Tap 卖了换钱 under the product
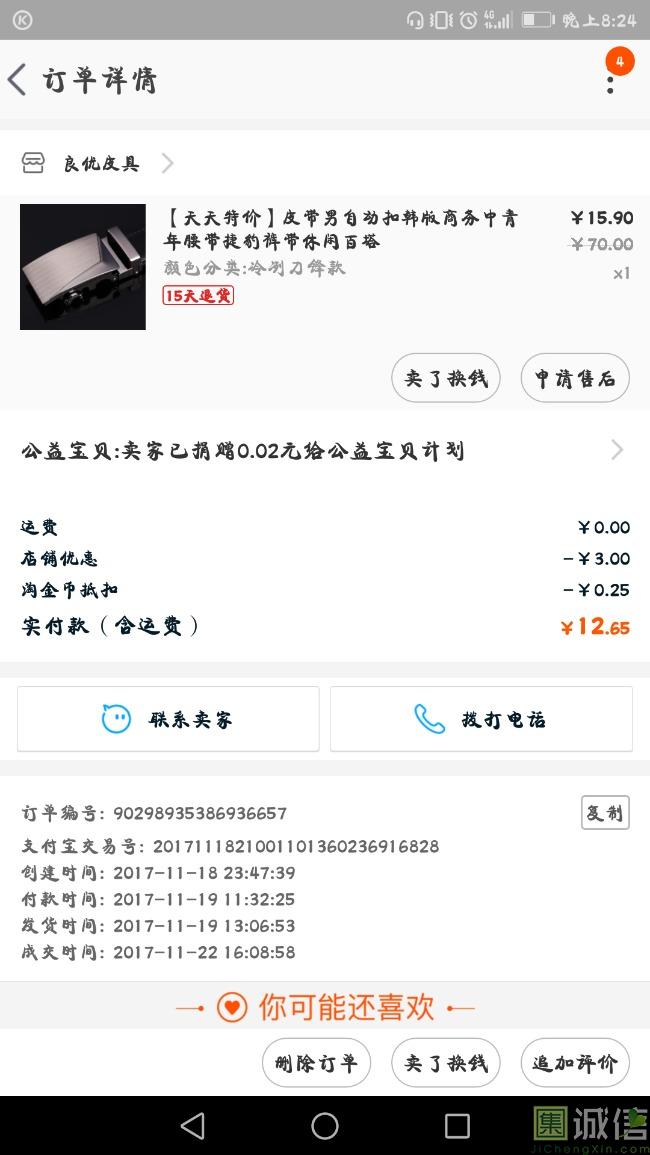Image resolution: width=650 pixels, height=1155 pixels. (446, 378)
